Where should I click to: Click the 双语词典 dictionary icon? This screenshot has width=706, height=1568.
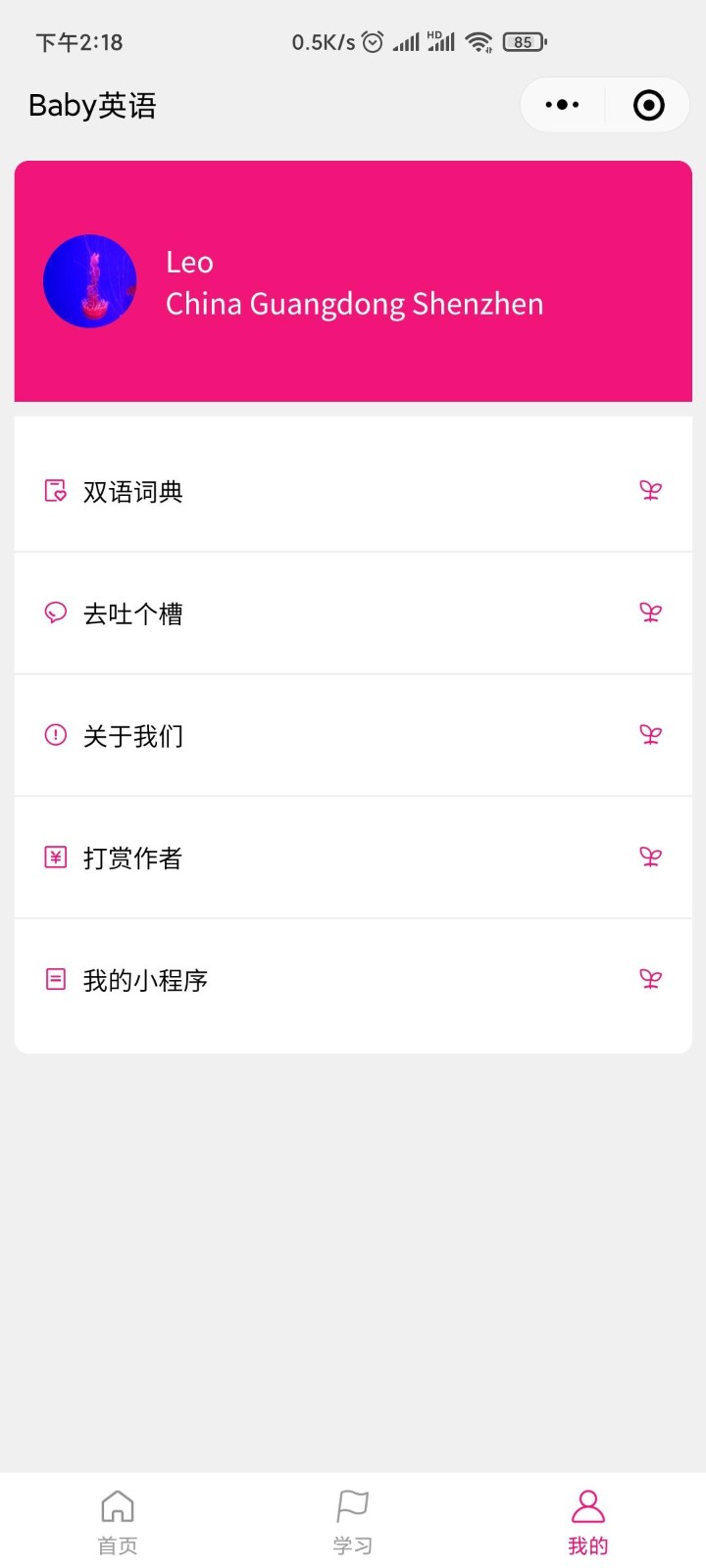[55, 490]
